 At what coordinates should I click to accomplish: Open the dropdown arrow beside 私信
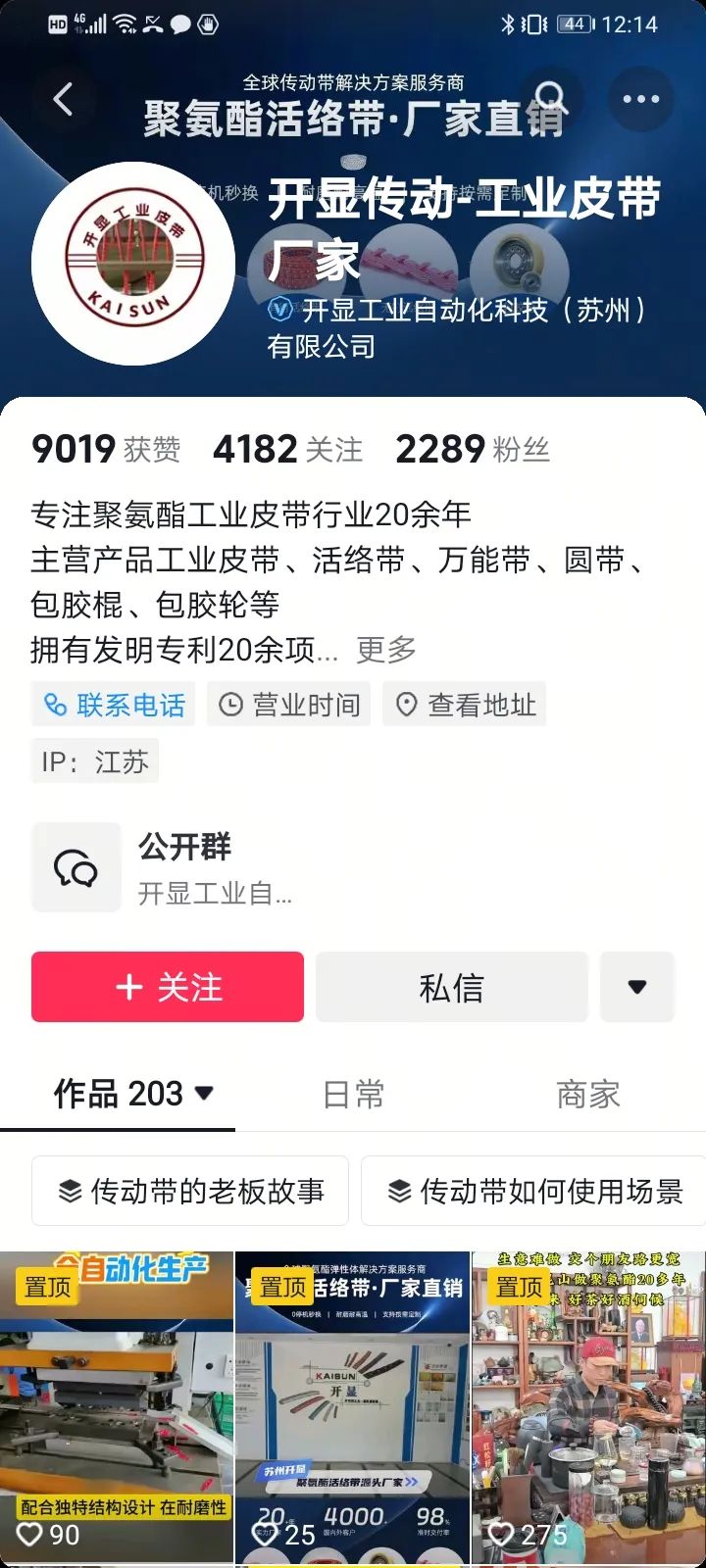point(637,988)
